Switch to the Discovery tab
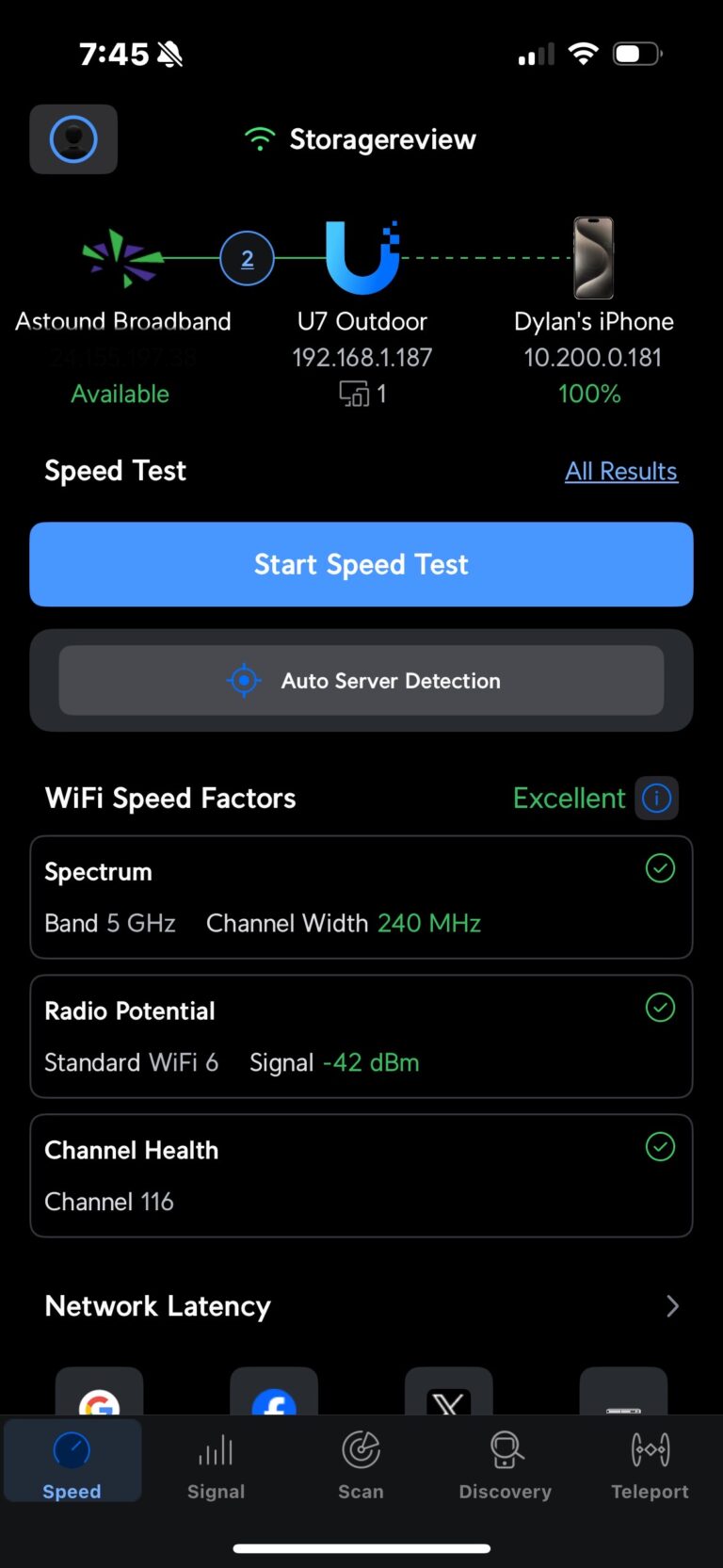 [x=506, y=1463]
